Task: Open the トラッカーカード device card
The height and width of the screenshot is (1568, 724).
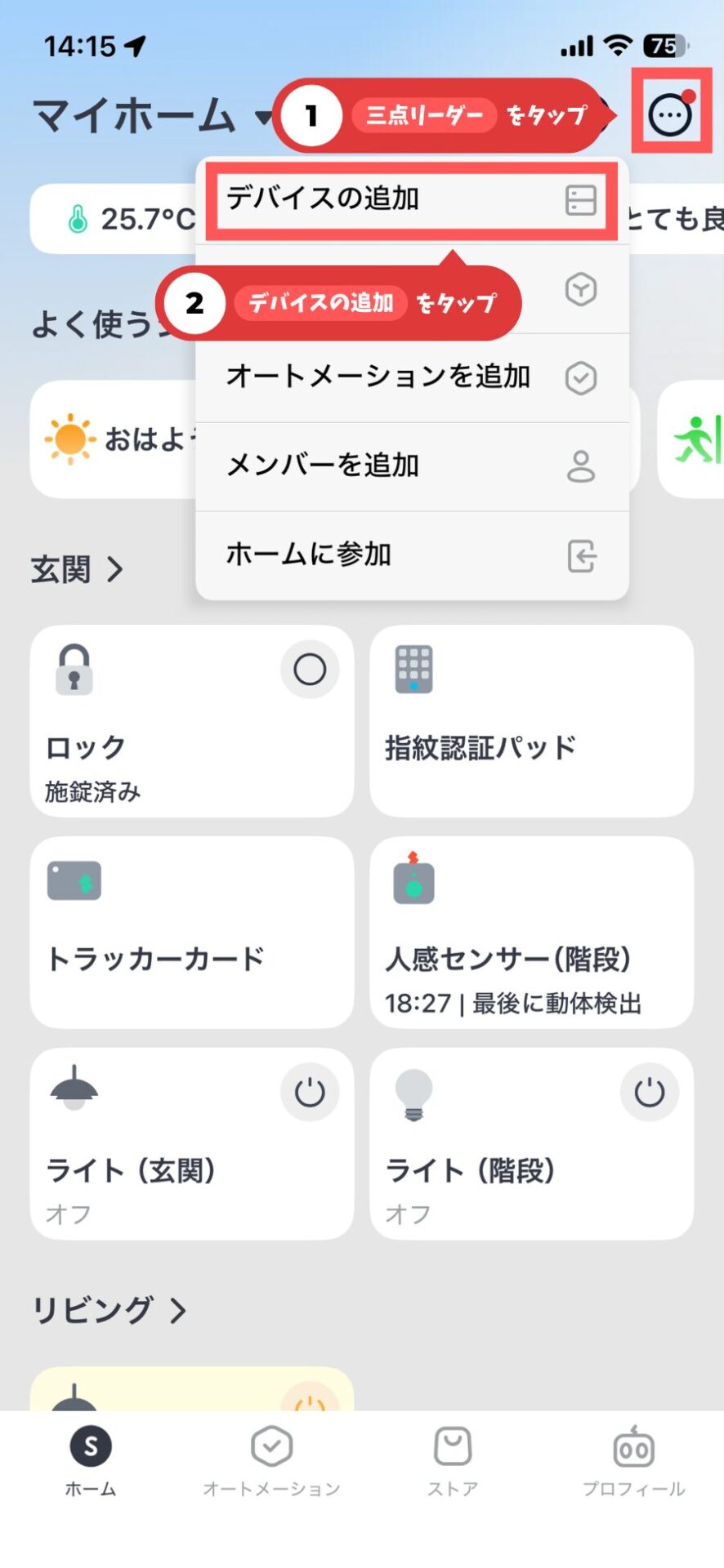Action: click(191, 933)
